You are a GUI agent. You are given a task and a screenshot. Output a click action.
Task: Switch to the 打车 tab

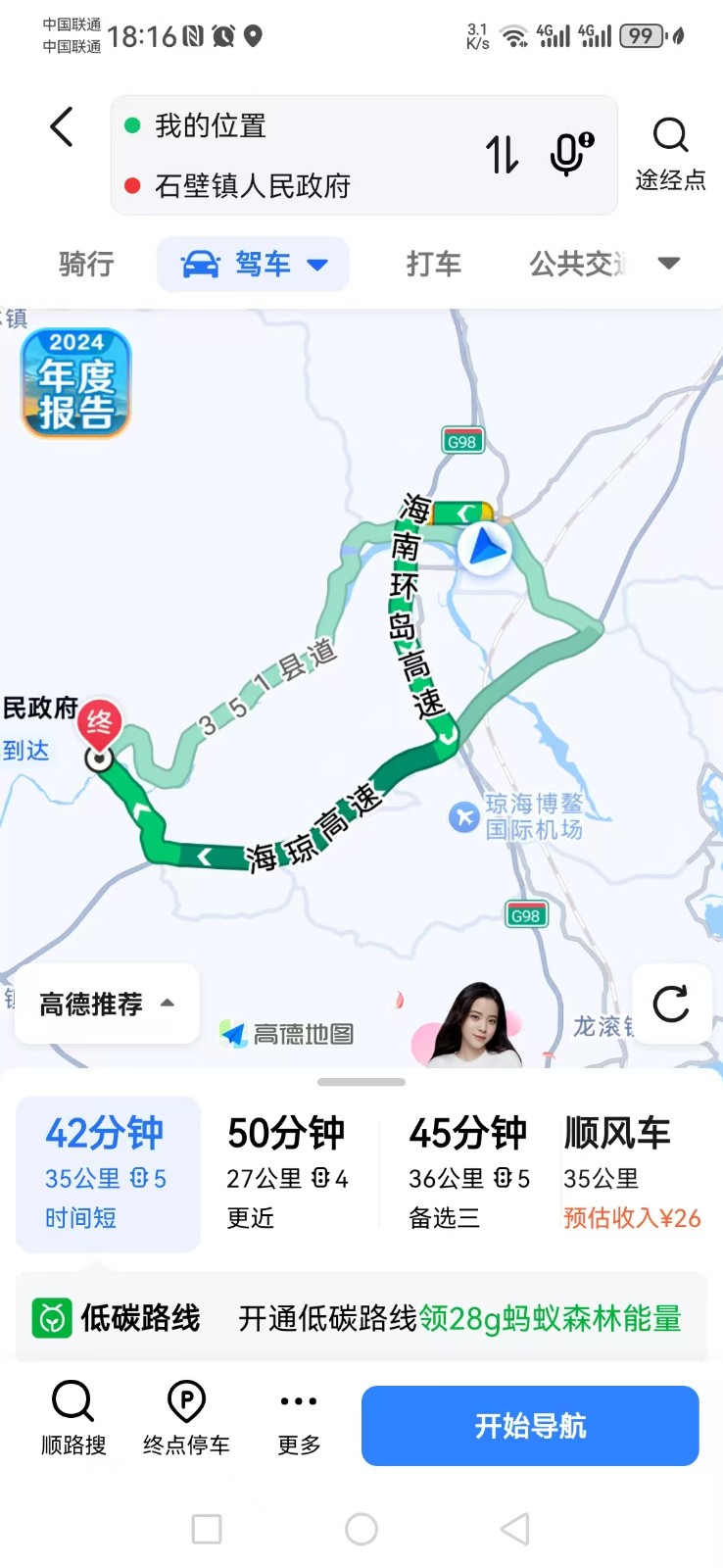coord(433,264)
